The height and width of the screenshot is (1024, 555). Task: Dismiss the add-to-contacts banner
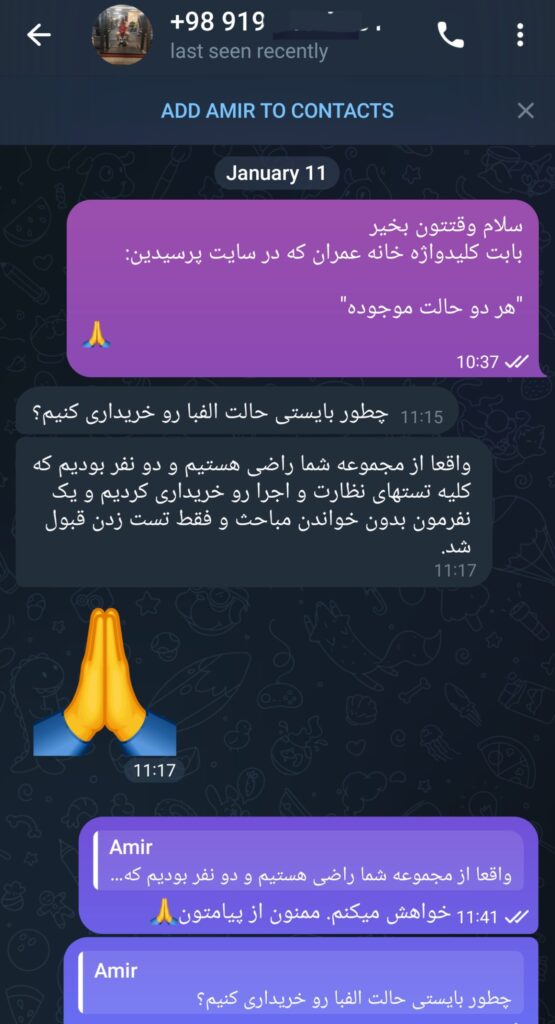tap(526, 110)
